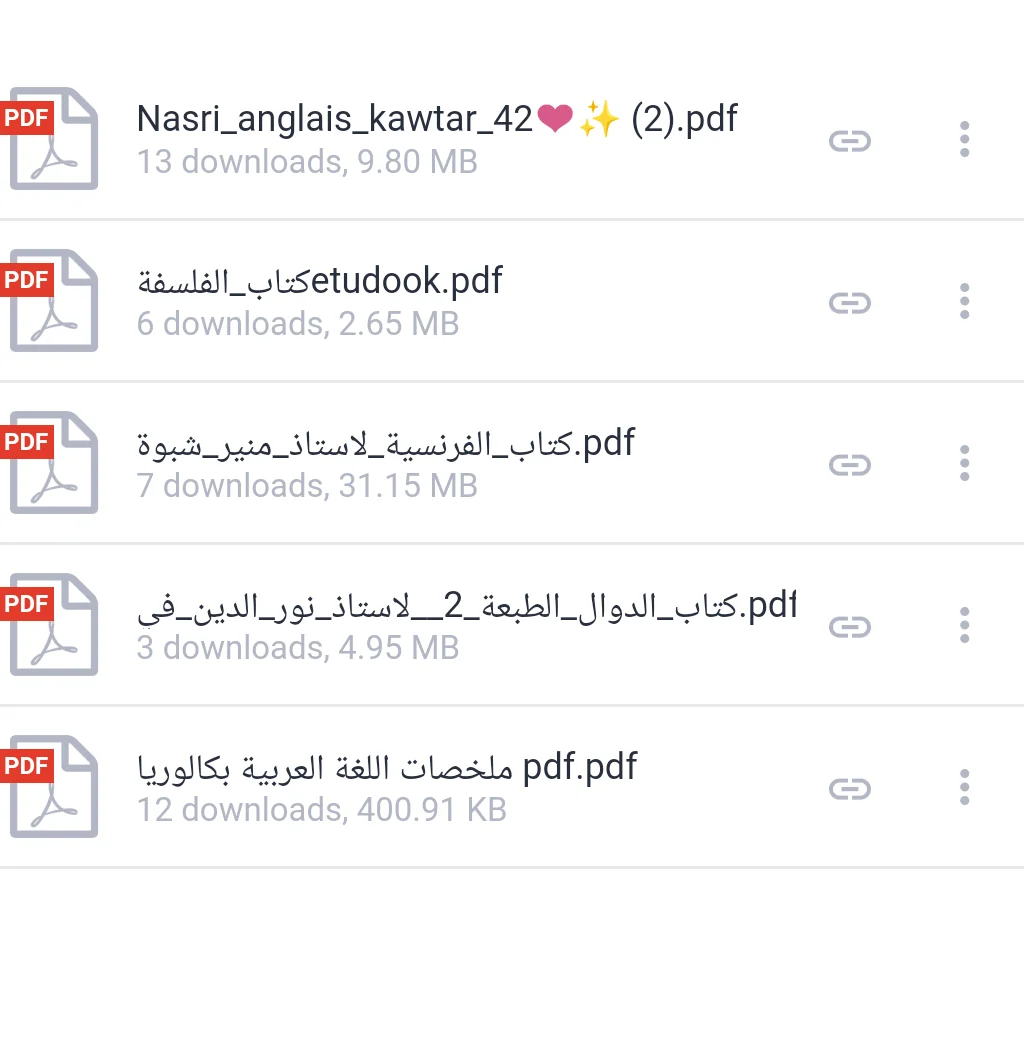
Task: Open the etudook.pdf file
Action: click(x=320, y=282)
